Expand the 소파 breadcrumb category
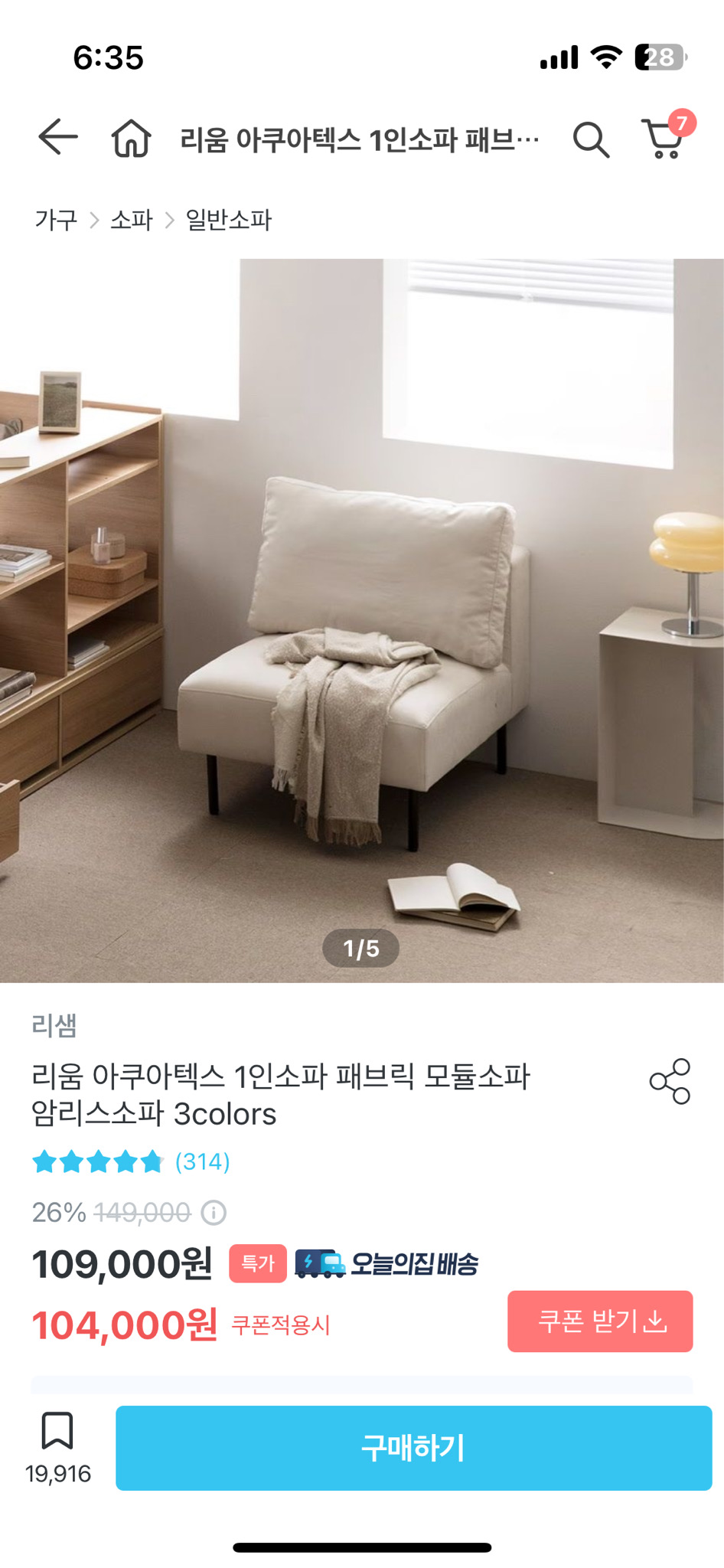The image size is (724, 1568). tap(132, 220)
